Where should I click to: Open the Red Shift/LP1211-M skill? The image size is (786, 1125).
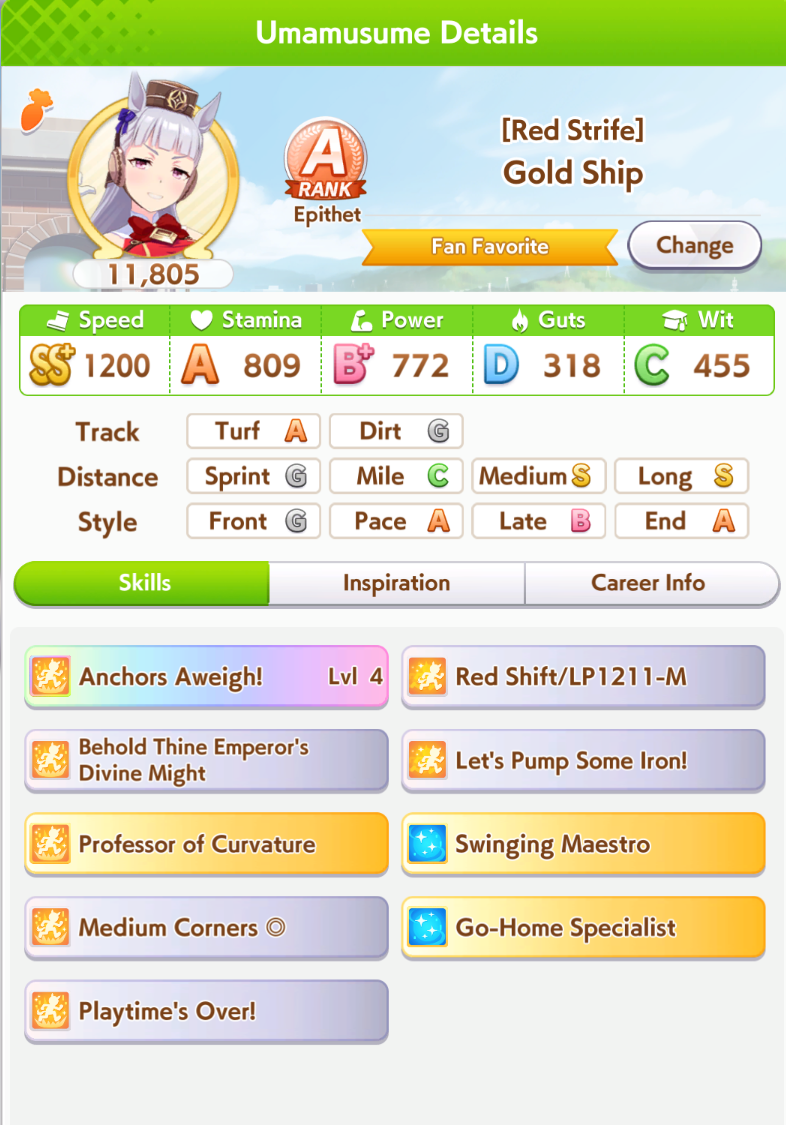(583, 677)
